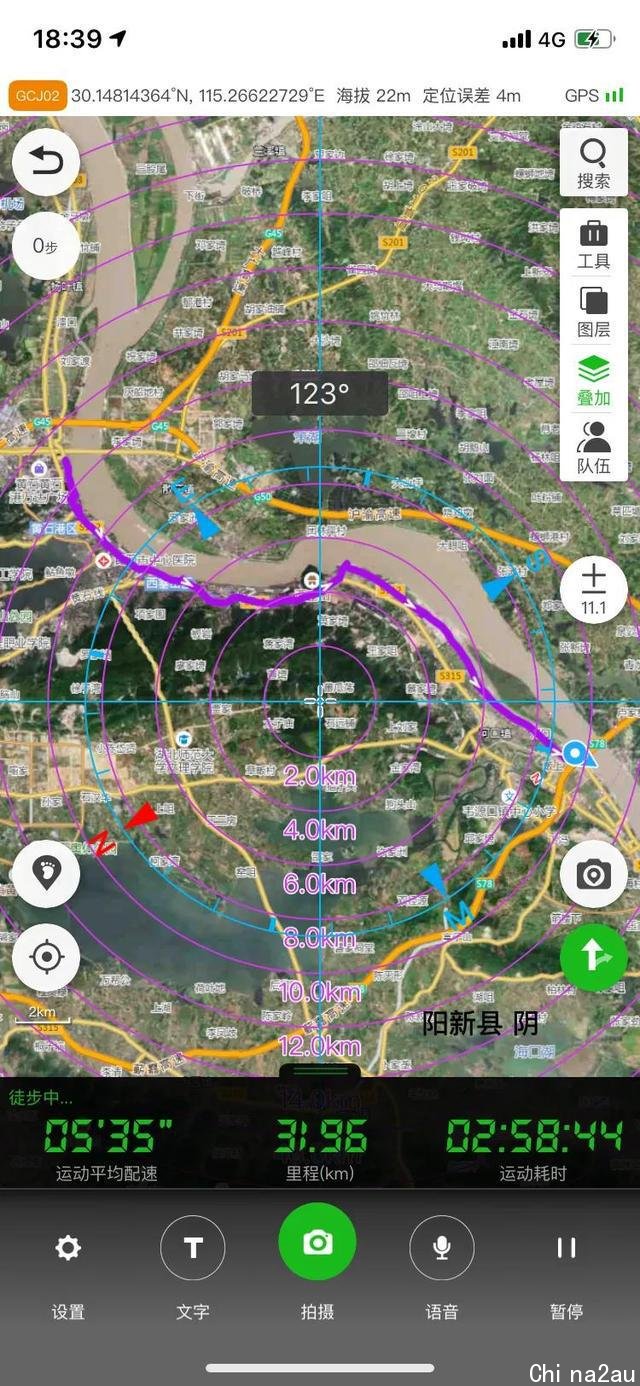Open the 搜索 search button
The height and width of the screenshot is (1386, 640).
pyautogui.click(x=593, y=163)
